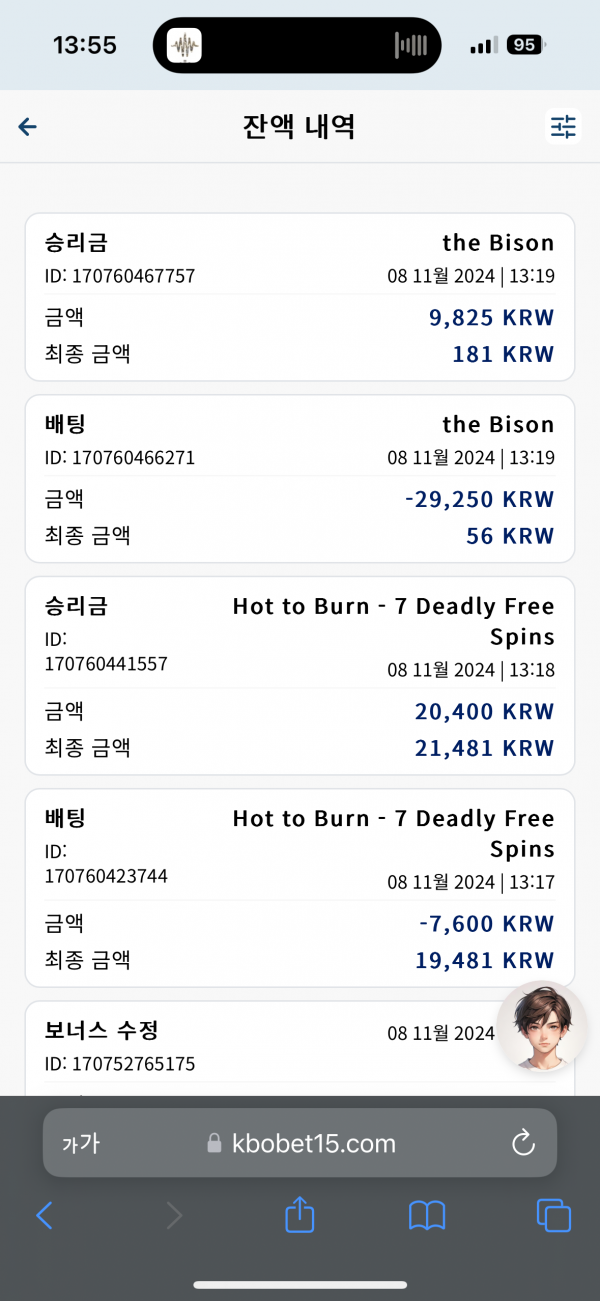This screenshot has height=1301, width=600.
Task: Tap the kbobet15.com address bar
Action: (300, 1143)
